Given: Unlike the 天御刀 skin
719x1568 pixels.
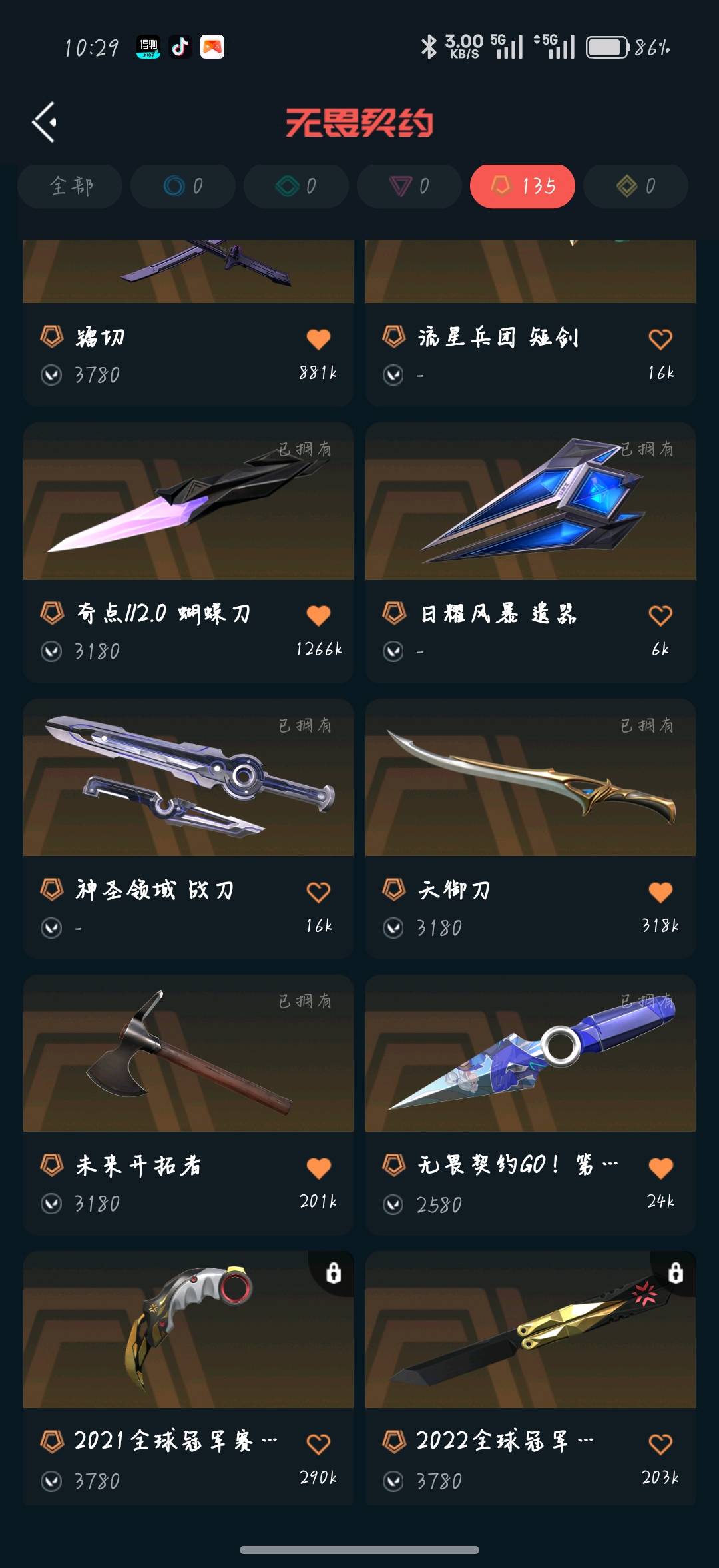Looking at the screenshot, I should tap(660, 892).
